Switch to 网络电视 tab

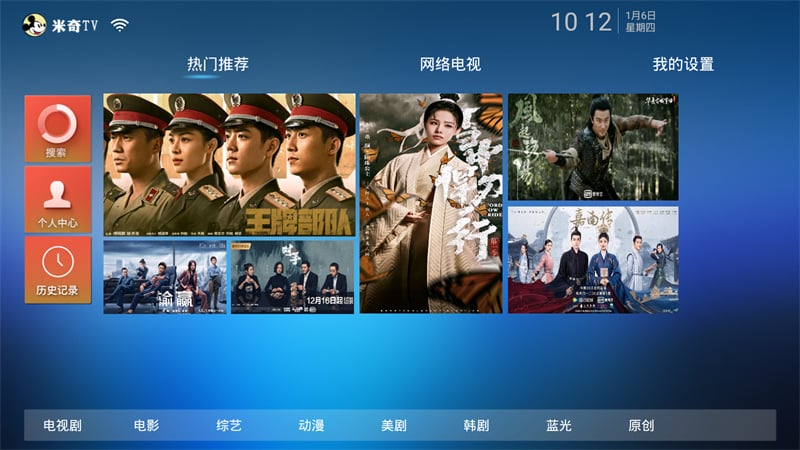coord(450,64)
